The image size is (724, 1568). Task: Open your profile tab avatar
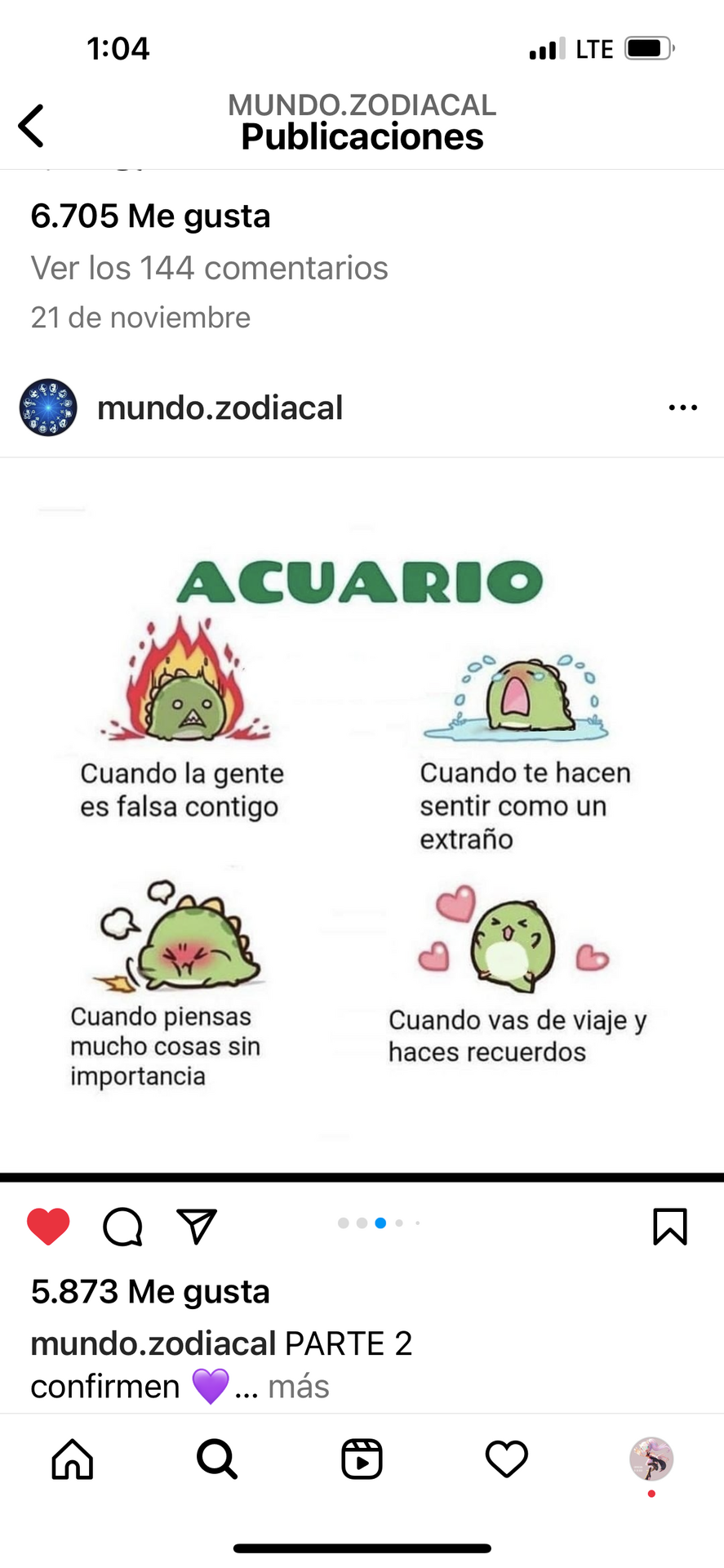651,1459
